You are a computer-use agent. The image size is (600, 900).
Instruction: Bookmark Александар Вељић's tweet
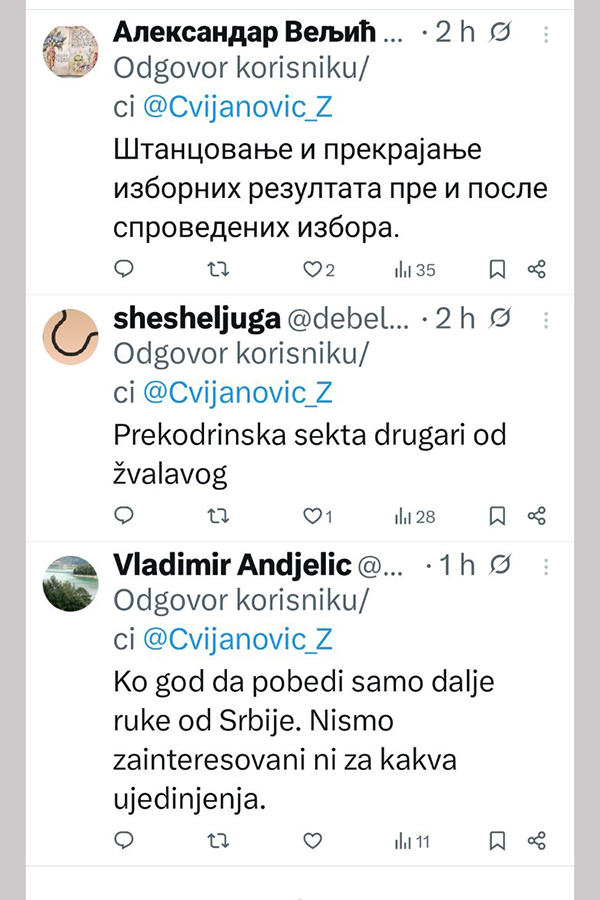tap(496, 269)
